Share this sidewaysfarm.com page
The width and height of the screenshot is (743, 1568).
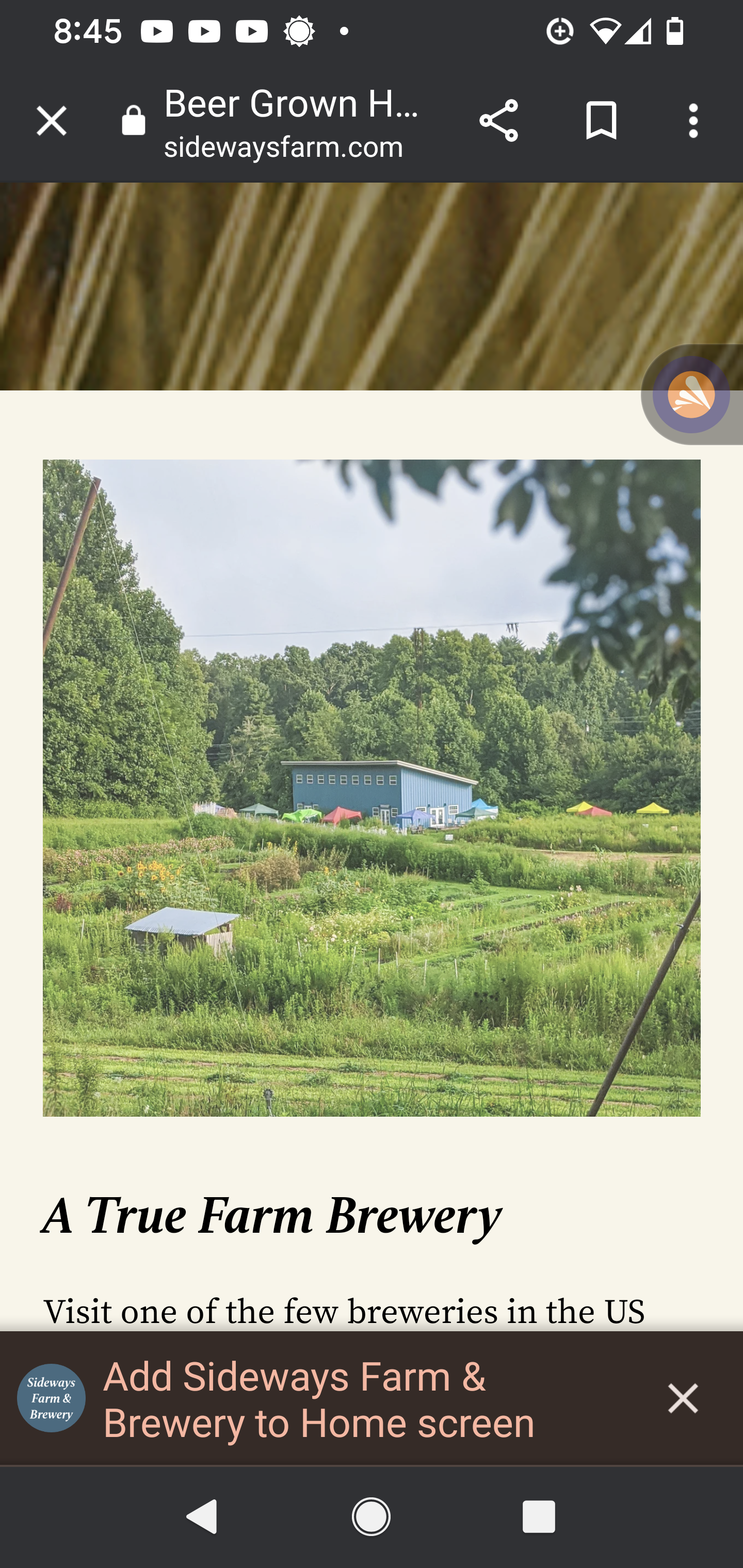498,121
